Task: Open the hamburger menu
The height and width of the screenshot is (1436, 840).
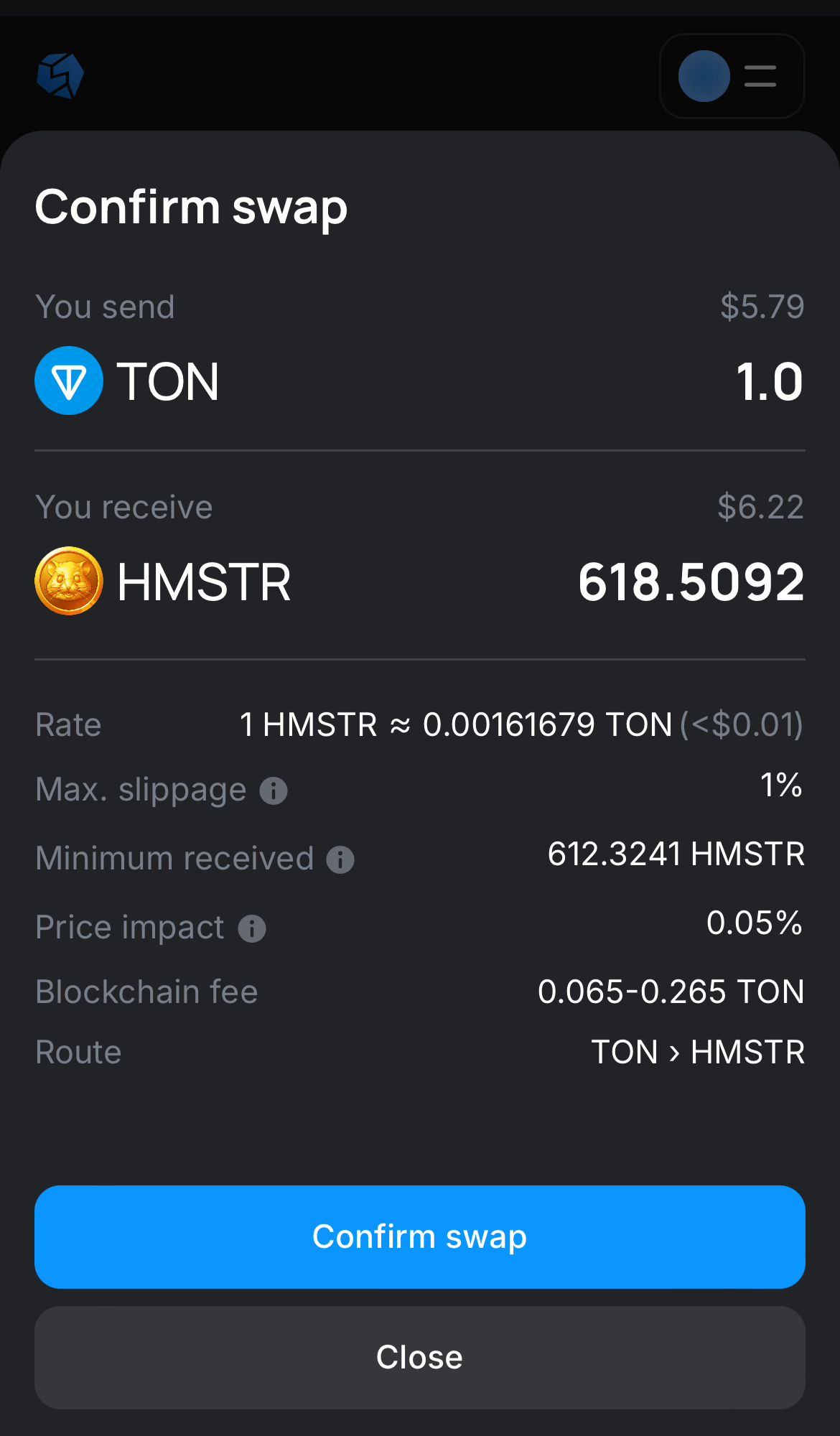Action: [760, 77]
